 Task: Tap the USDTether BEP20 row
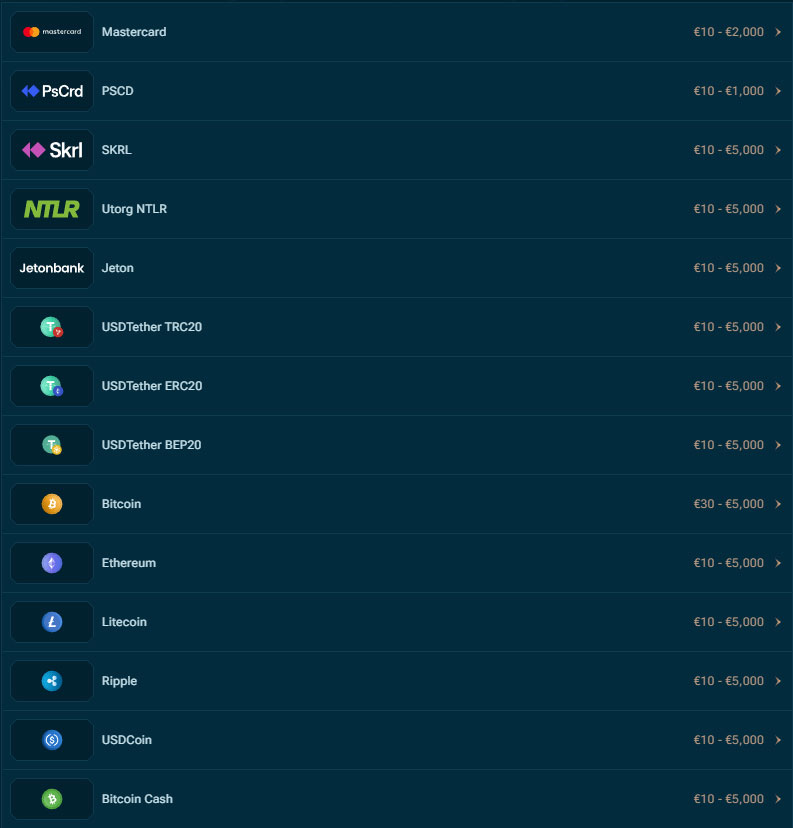click(396, 445)
